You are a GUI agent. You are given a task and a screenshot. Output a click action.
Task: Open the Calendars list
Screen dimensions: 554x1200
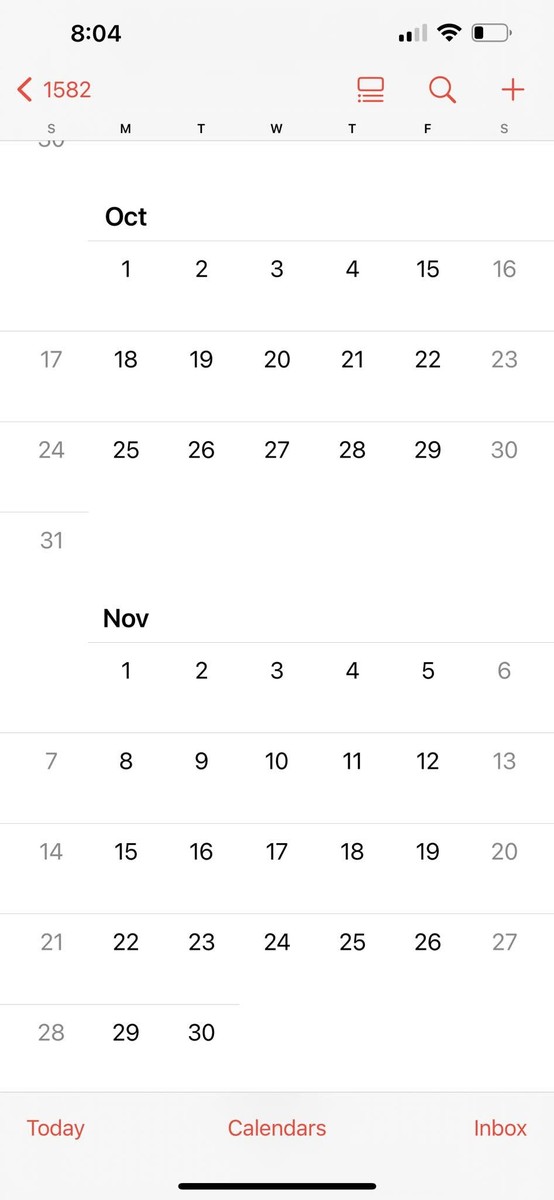(x=277, y=1128)
